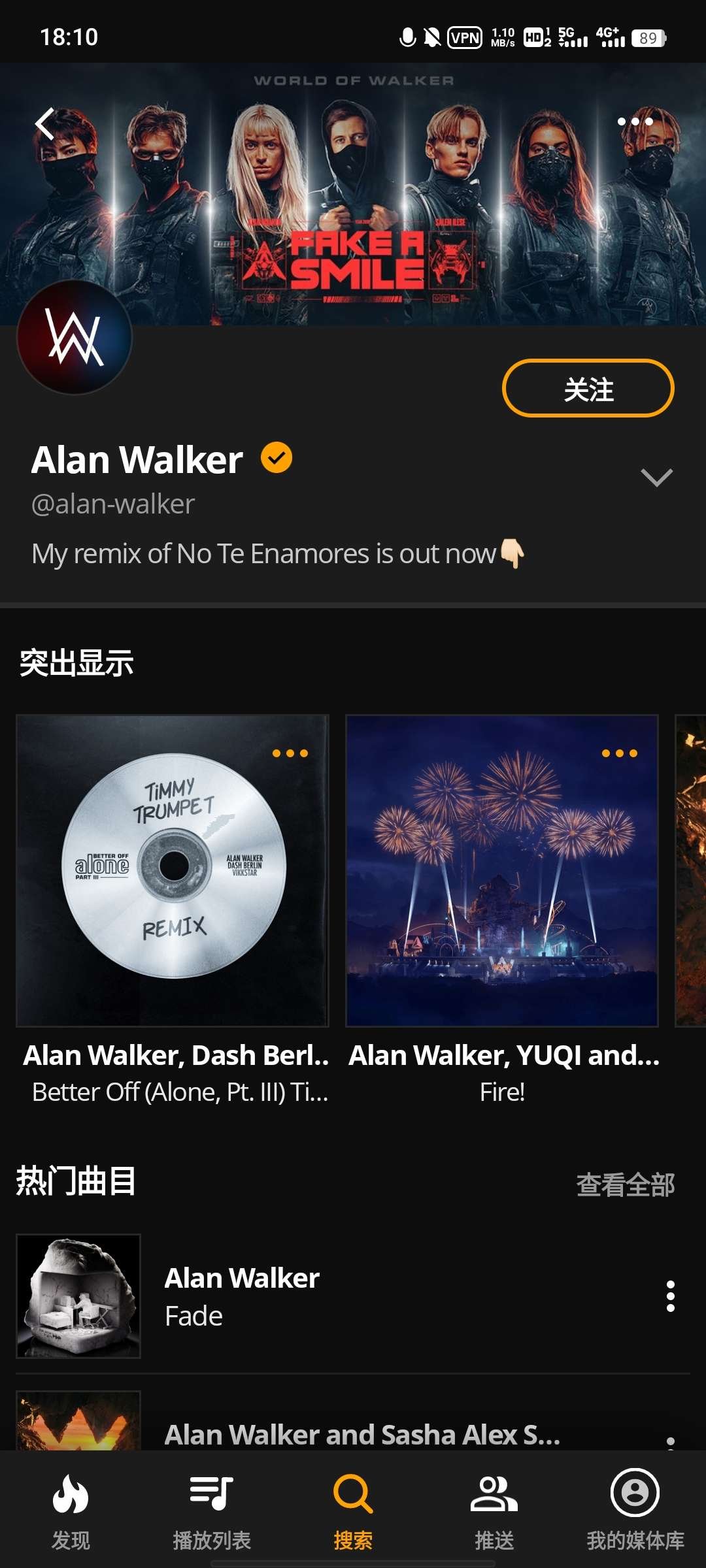This screenshot has width=706, height=1568.
Task: Open options on the Fire! card
Action: click(619, 753)
